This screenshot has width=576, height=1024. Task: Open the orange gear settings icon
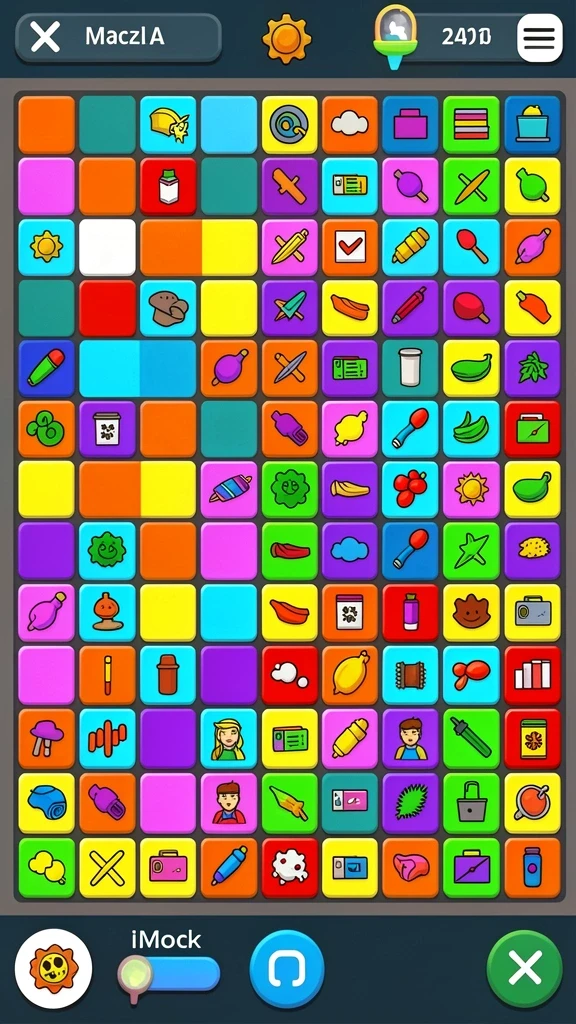point(285,37)
